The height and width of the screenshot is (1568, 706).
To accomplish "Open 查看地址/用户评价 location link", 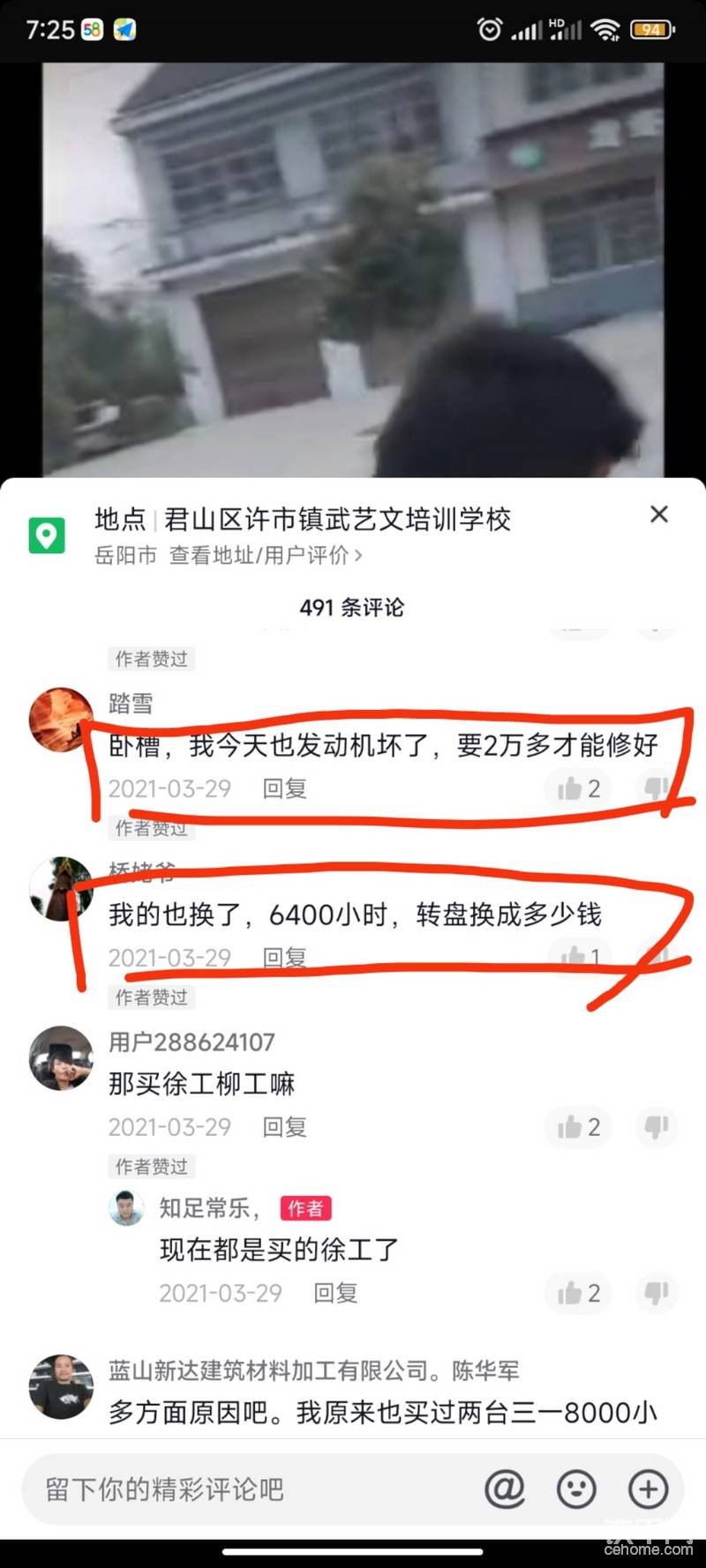I will [x=266, y=556].
